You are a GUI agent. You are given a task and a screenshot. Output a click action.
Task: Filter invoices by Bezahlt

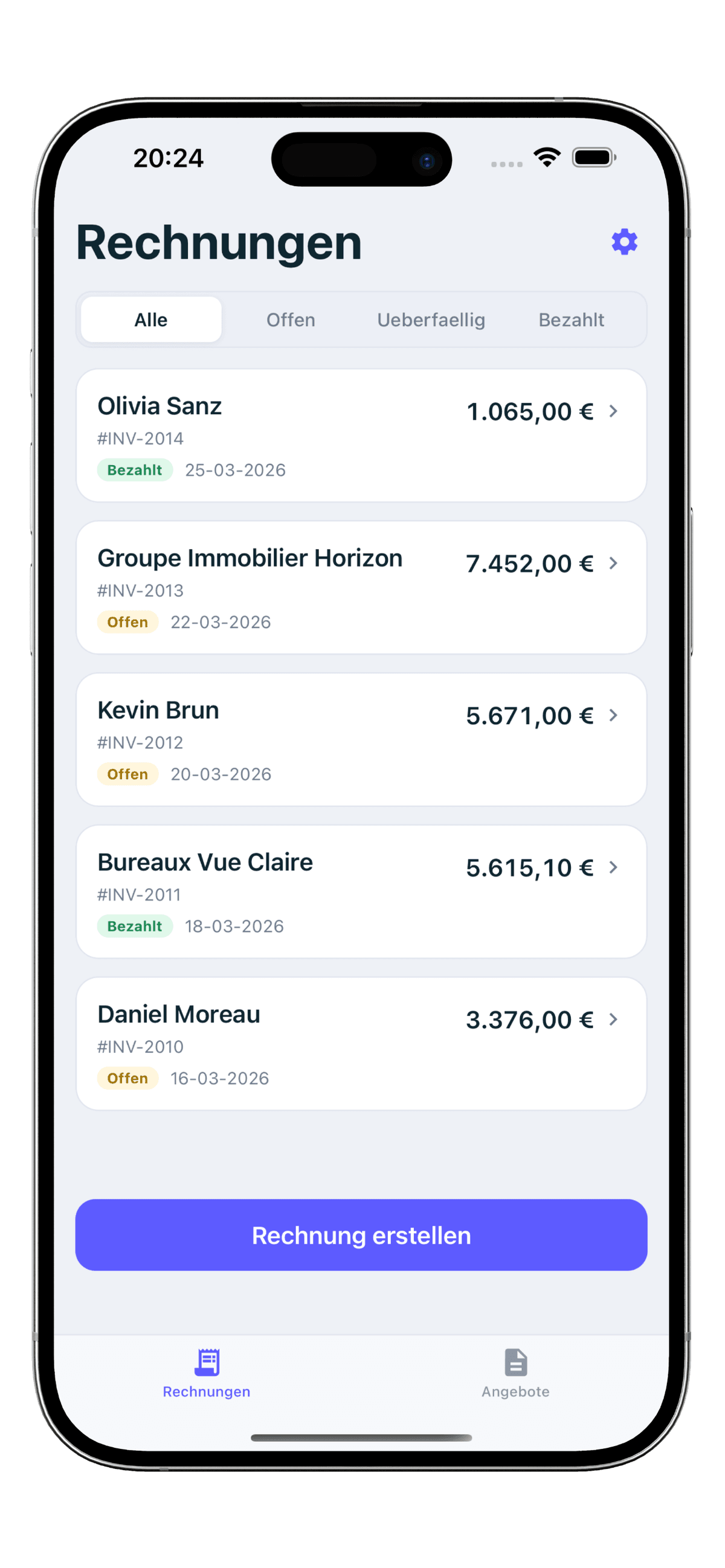[571, 320]
